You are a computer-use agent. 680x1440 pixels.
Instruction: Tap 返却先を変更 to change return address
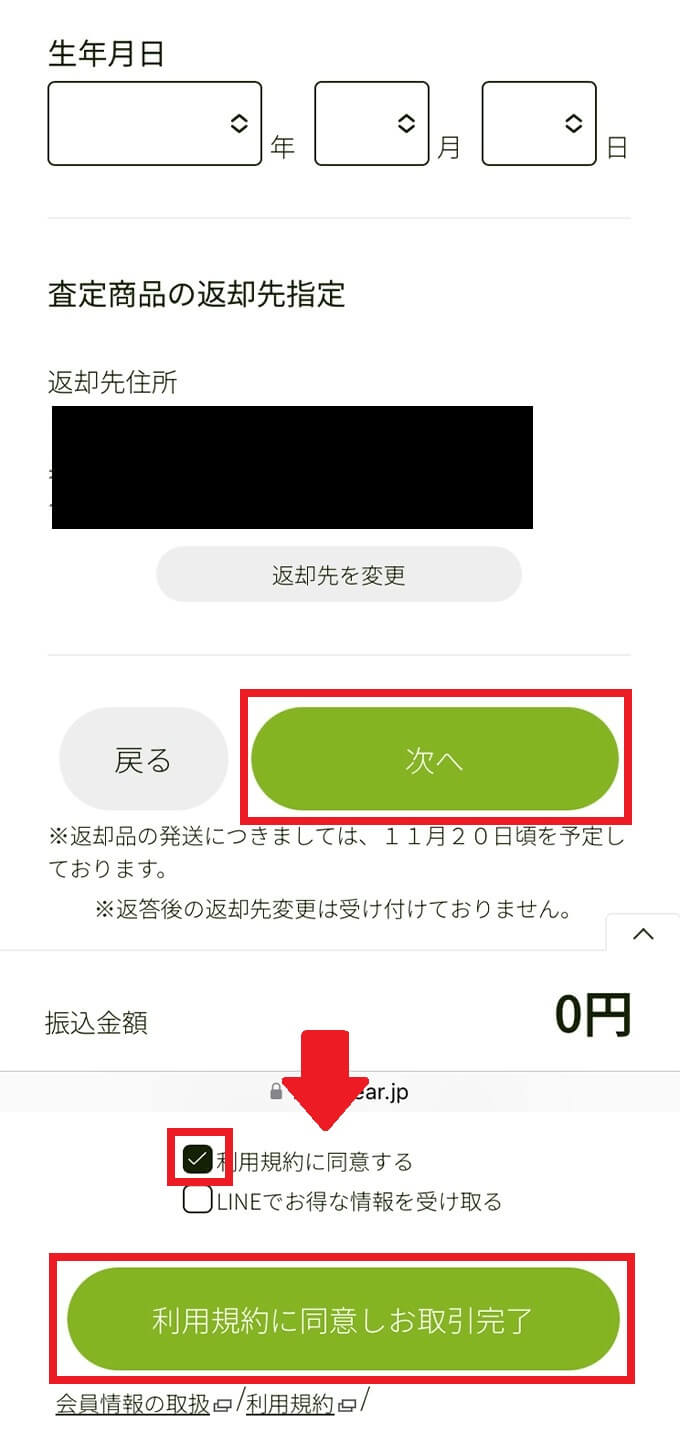(x=338, y=575)
